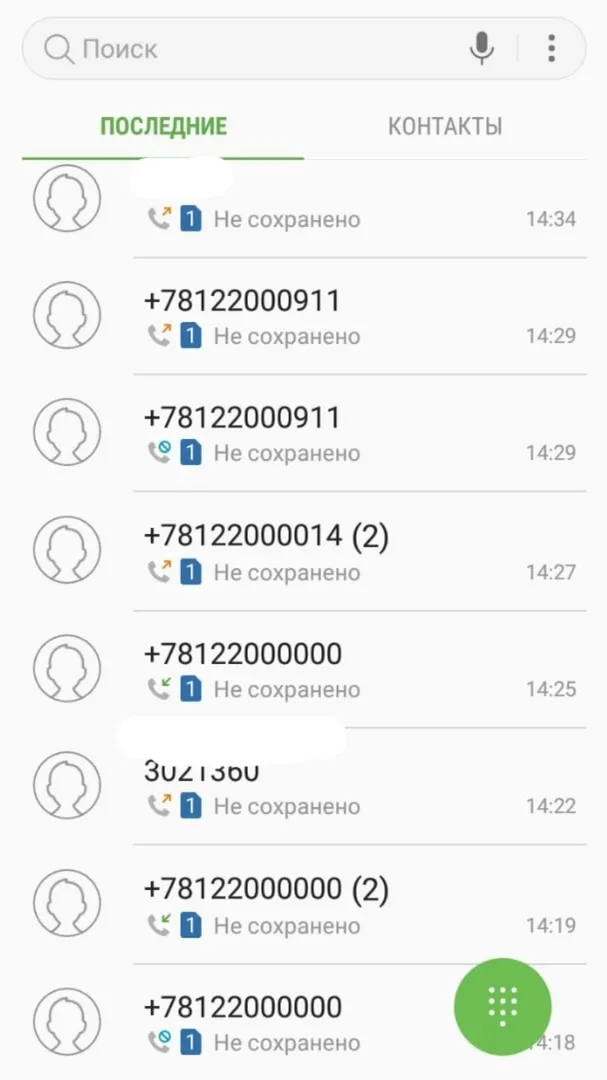Open the call ending 302136 at 14:22
Image resolution: width=607 pixels, height=1080 pixels.
[x=304, y=786]
